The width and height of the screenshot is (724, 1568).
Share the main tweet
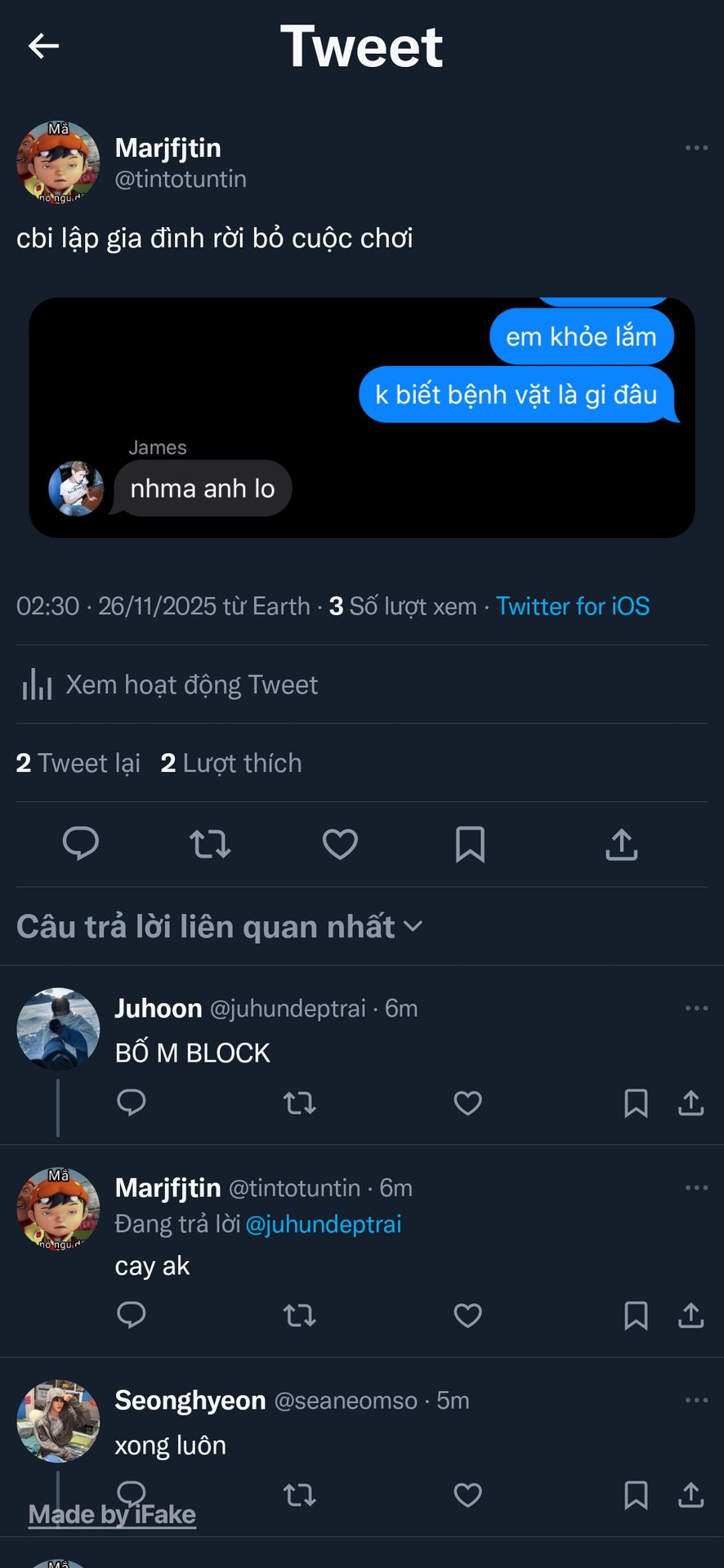621,844
